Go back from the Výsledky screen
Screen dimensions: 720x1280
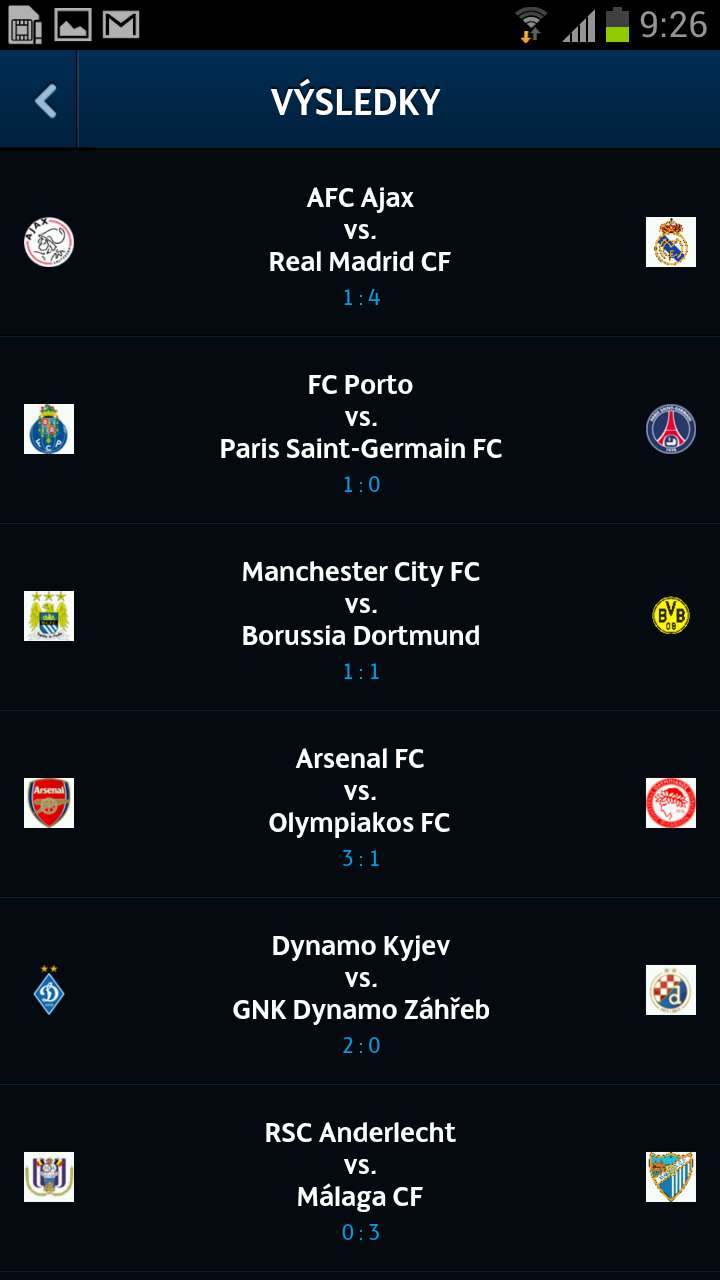click(x=42, y=101)
